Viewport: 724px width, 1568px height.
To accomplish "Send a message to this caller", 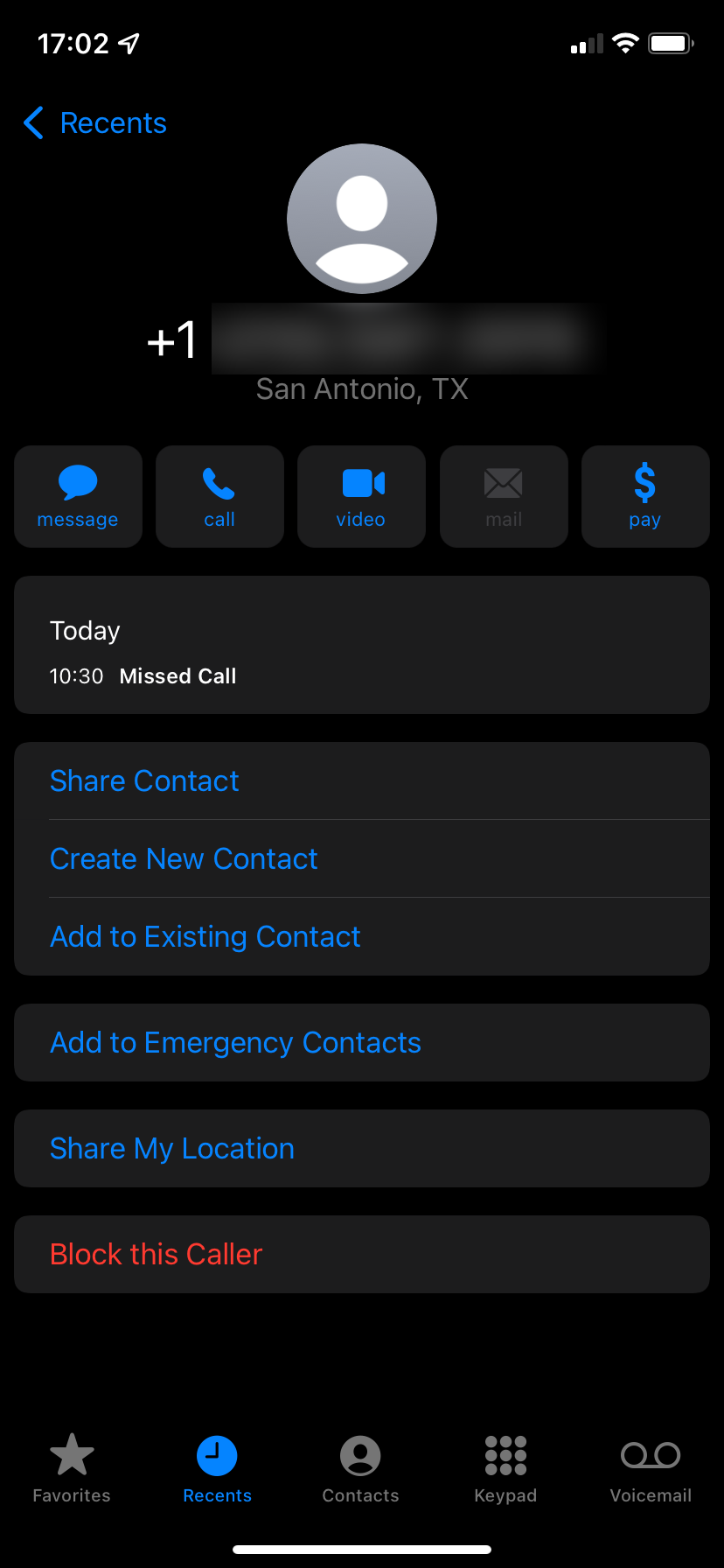I will [78, 496].
